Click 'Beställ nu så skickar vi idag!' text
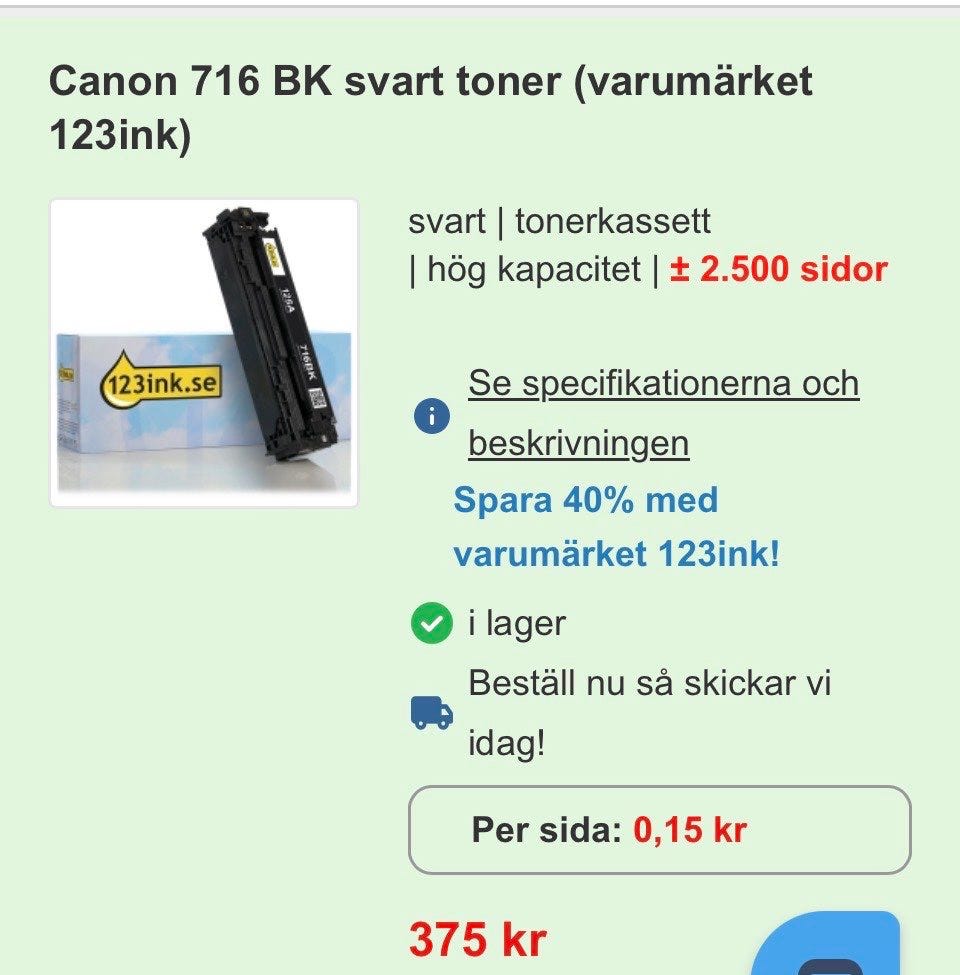Image resolution: width=960 pixels, height=975 pixels. coord(654,710)
